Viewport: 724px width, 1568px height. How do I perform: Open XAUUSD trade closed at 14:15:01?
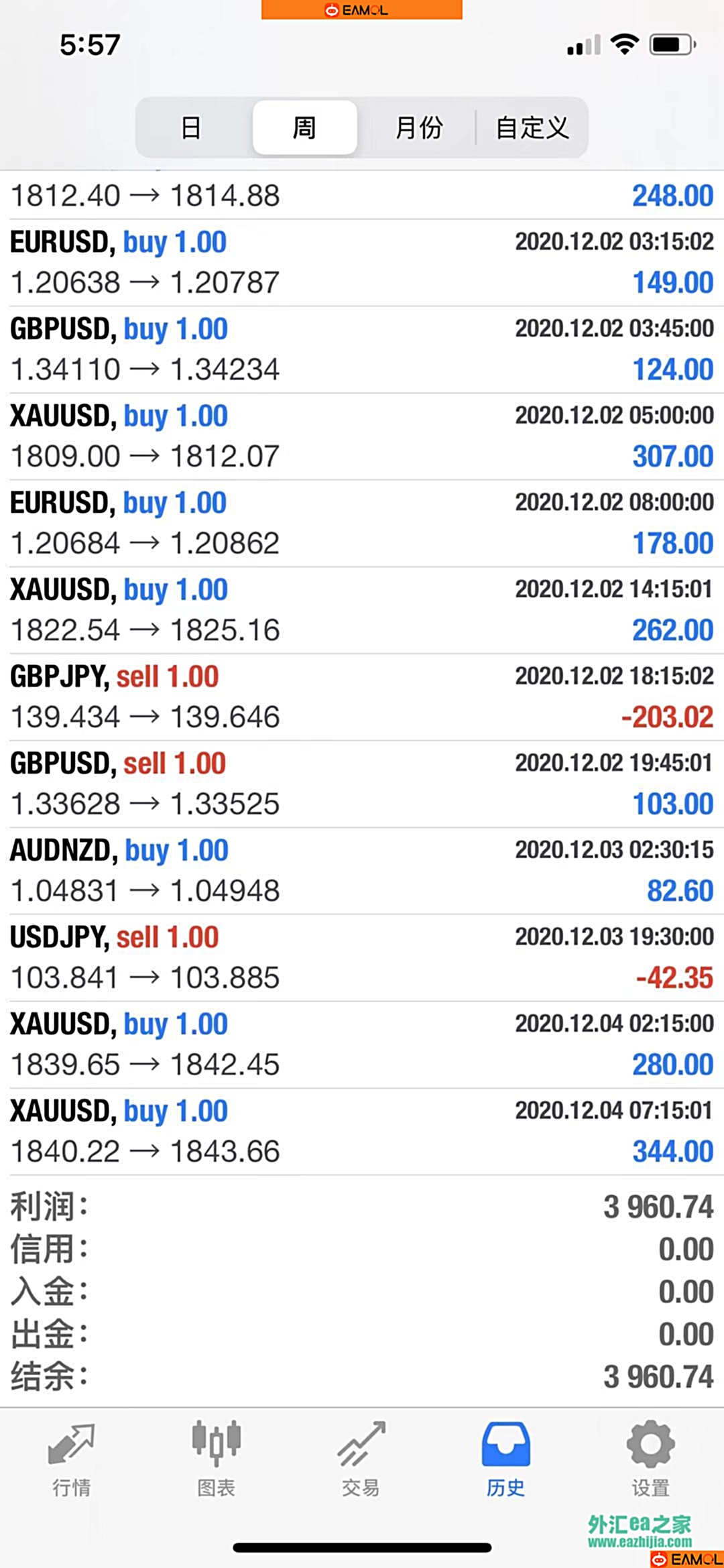pos(362,611)
